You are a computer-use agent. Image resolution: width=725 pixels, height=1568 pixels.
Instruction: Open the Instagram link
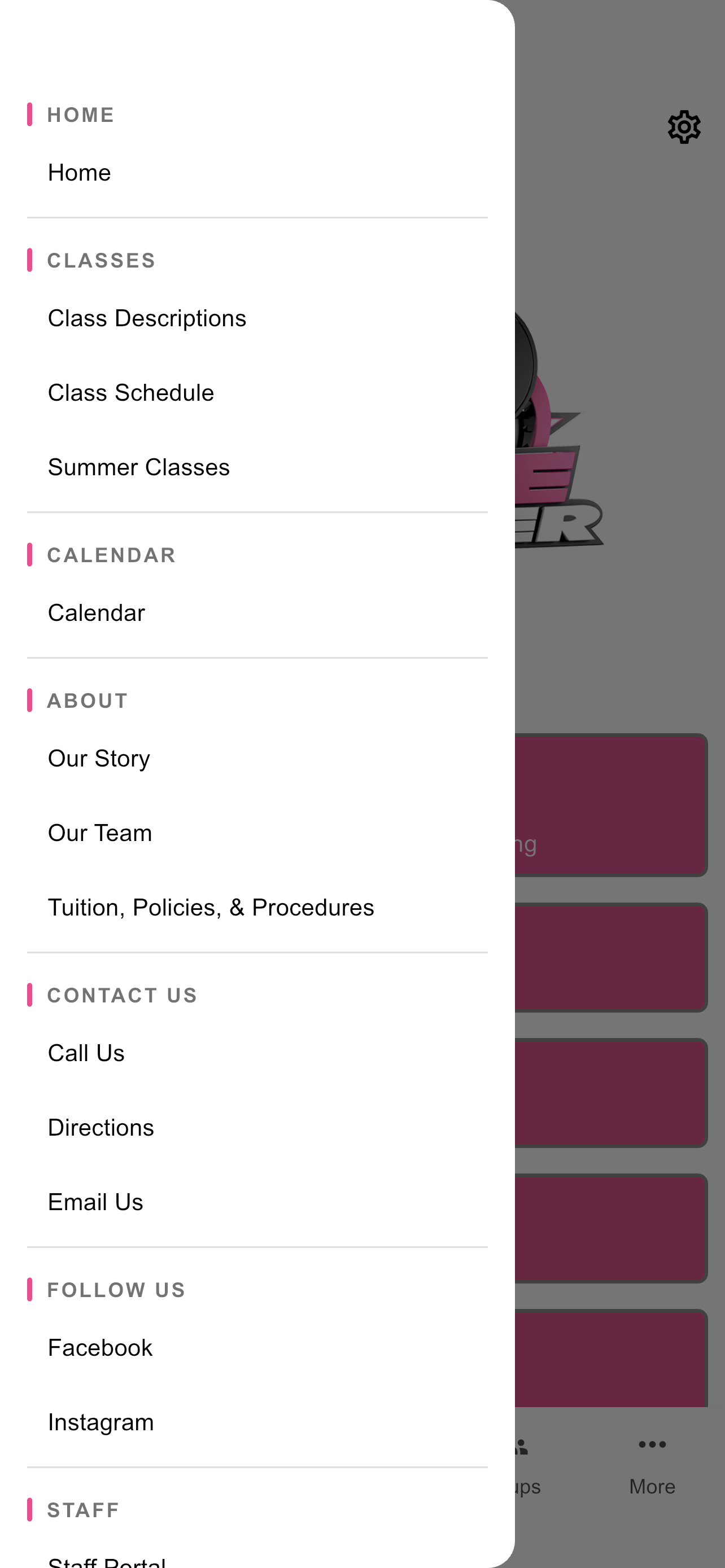257,1422
